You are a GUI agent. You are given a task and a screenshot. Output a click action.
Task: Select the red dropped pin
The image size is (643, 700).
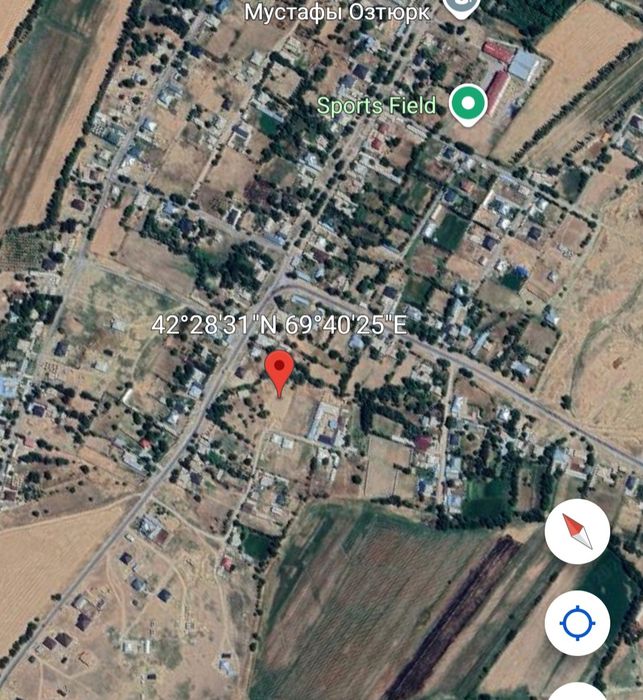coord(279,371)
